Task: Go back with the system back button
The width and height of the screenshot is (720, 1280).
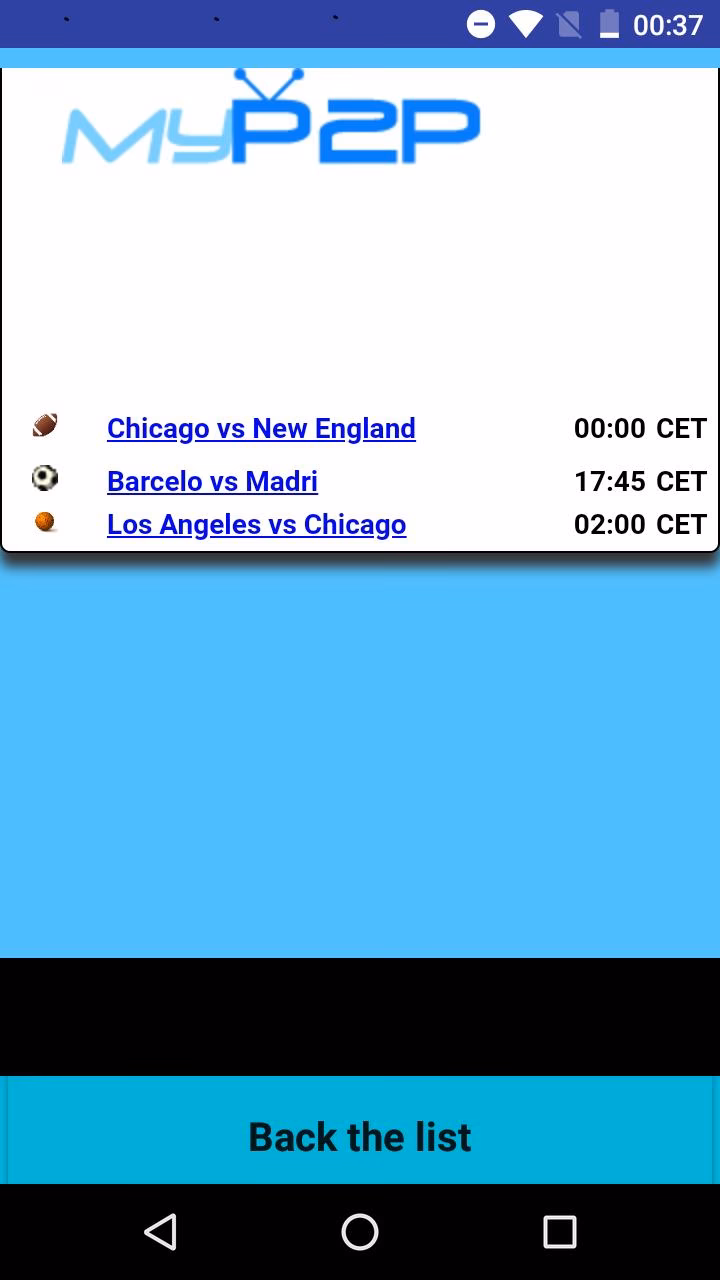Action: pyautogui.click(x=160, y=1232)
